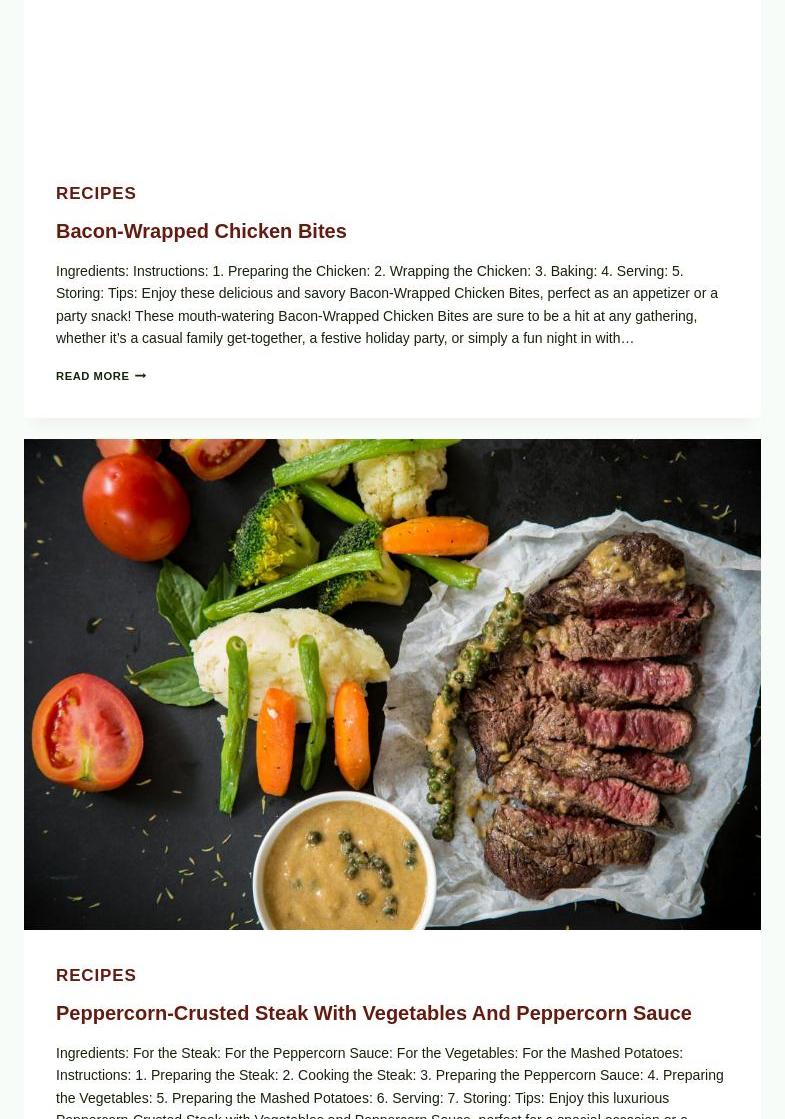
Task: Open the Recipes category above Bacon-Wrapped Chicken Bites
Action: coord(96,193)
